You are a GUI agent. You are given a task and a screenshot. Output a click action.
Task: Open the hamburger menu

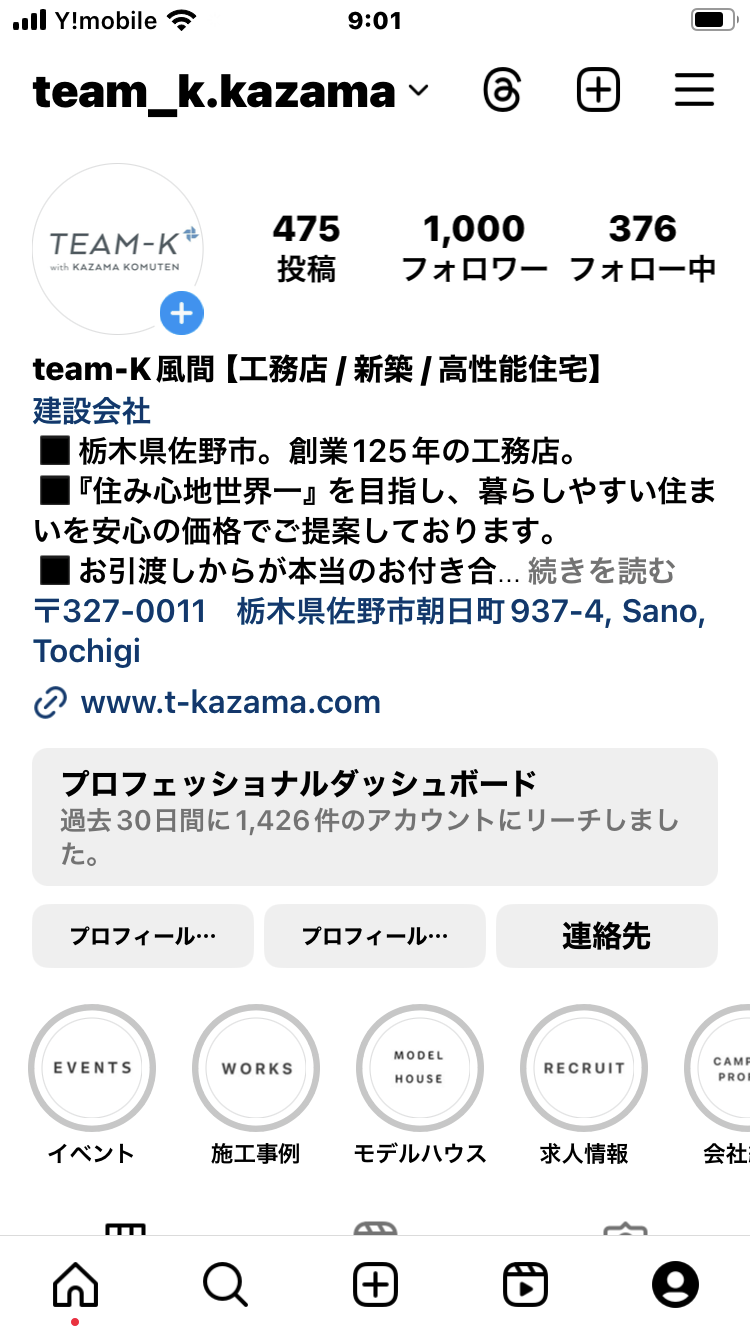click(x=694, y=91)
